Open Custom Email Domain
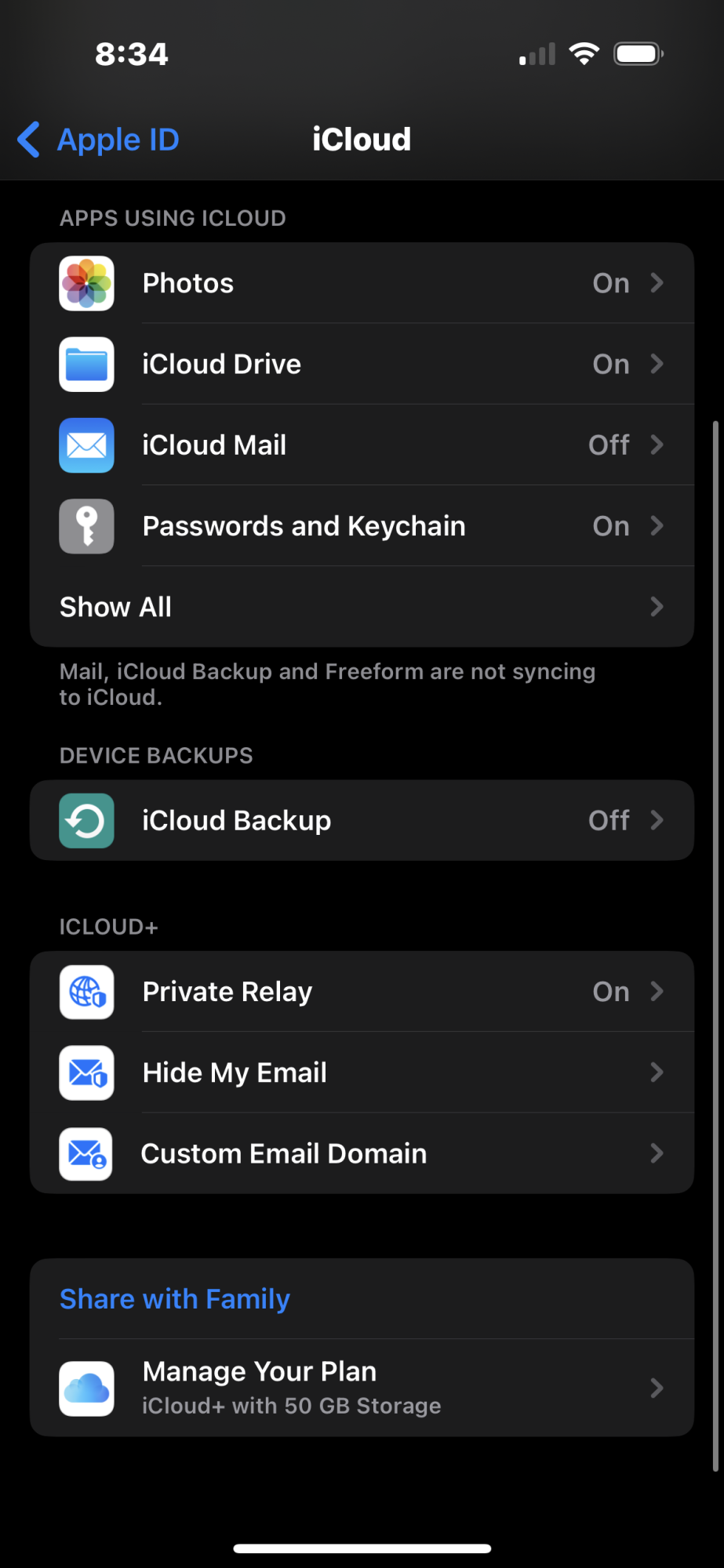This screenshot has height=1568, width=724. coord(362,1153)
